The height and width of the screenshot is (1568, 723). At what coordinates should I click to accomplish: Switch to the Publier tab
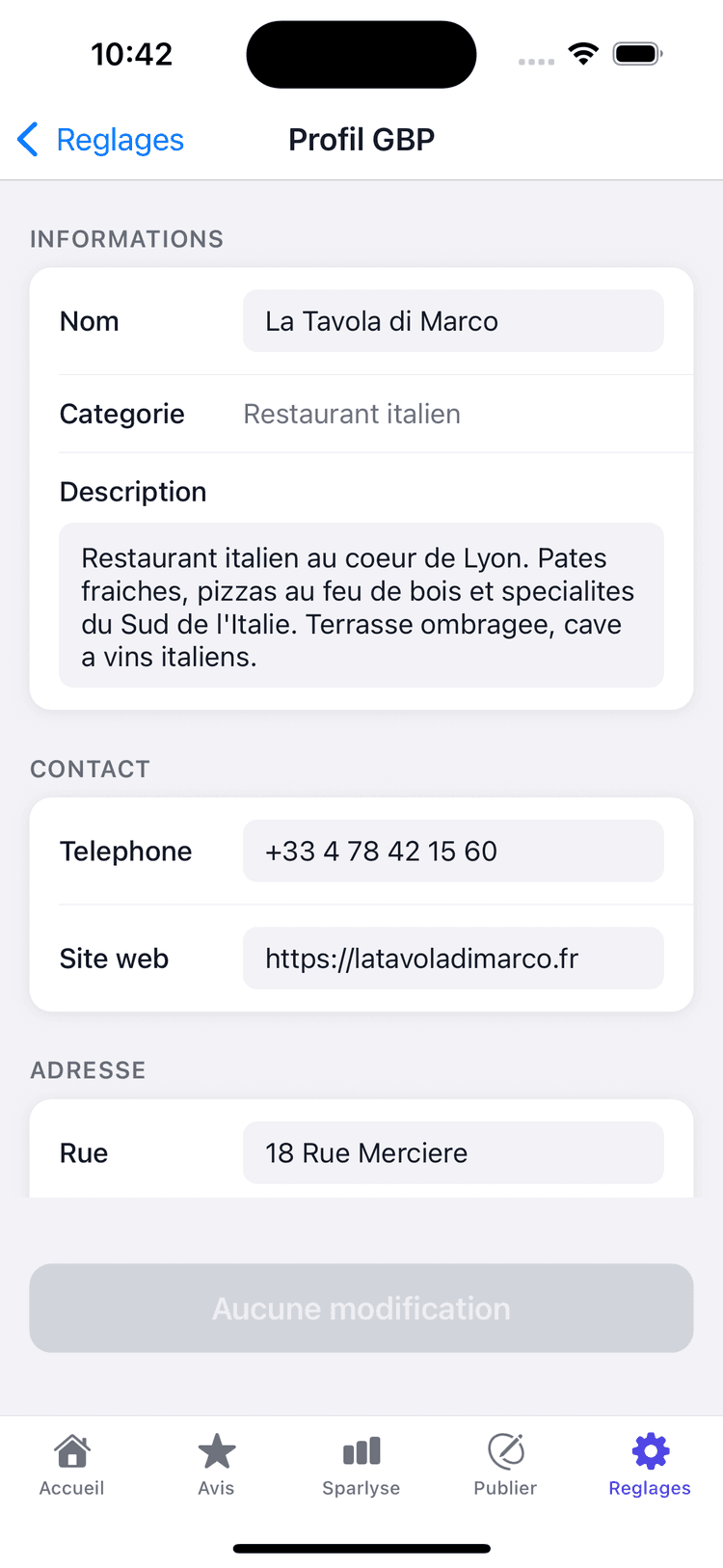[505, 1464]
